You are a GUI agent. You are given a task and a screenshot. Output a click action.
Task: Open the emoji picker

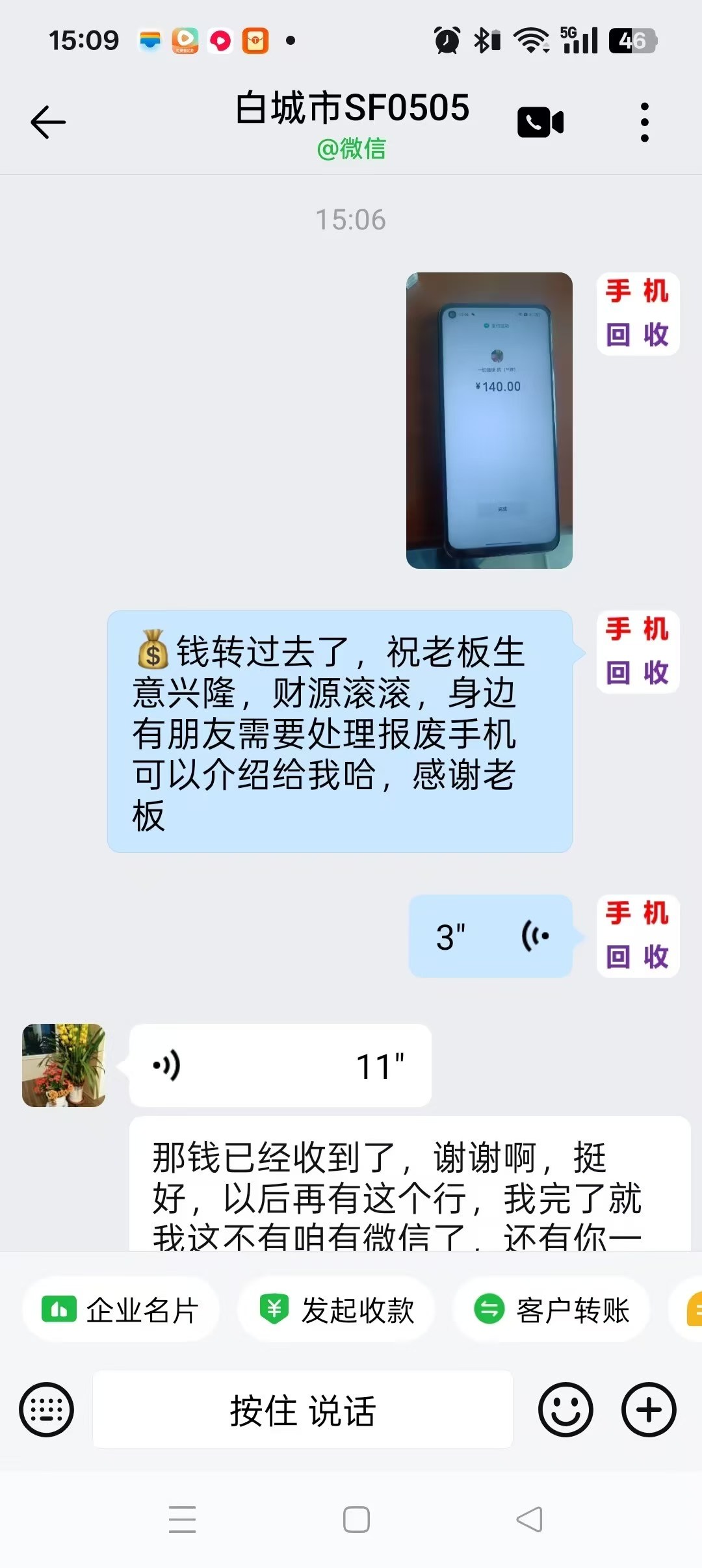(x=565, y=1409)
